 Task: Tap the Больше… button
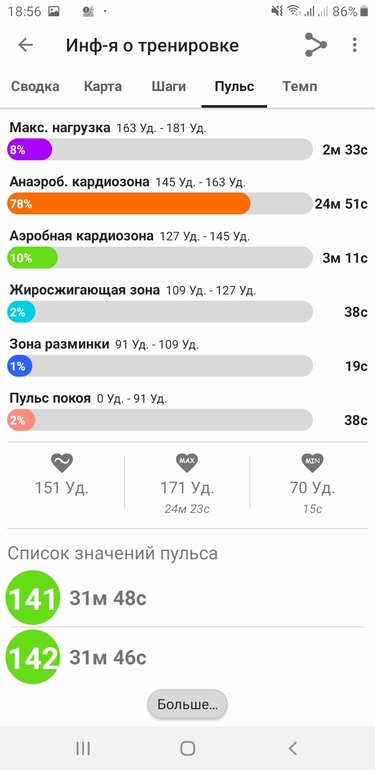[x=188, y=705]
